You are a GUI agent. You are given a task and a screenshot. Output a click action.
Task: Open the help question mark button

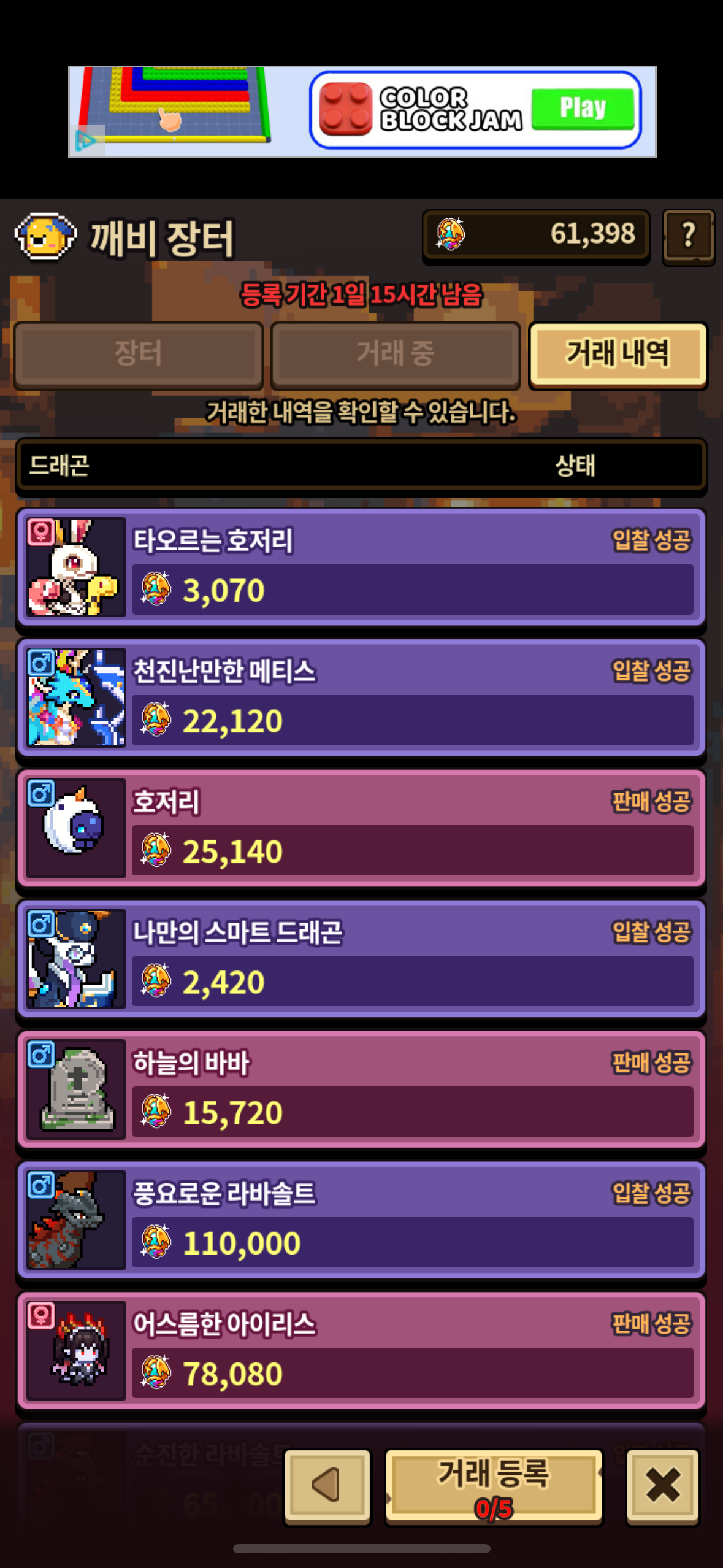[x=688, y=235]
